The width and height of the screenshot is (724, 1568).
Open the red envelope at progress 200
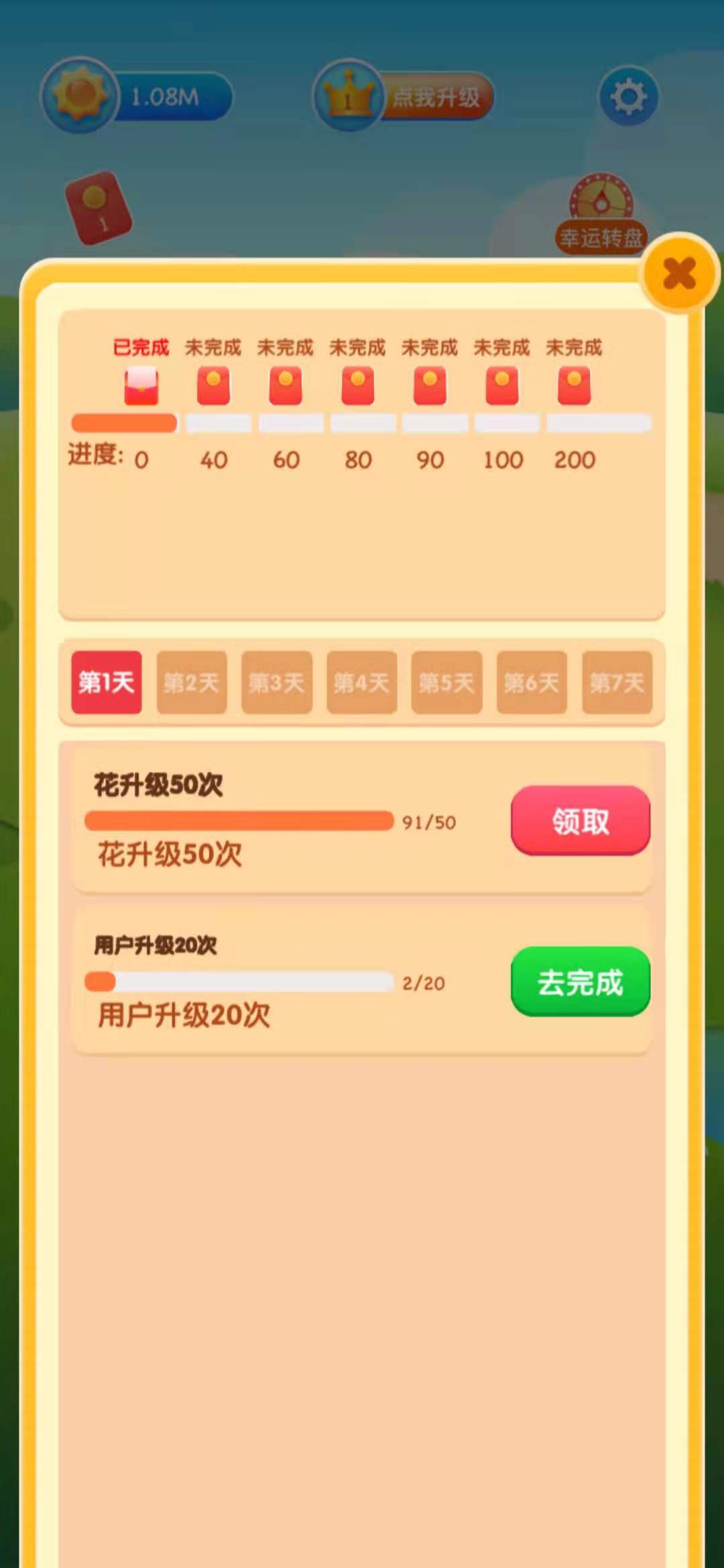575,386
